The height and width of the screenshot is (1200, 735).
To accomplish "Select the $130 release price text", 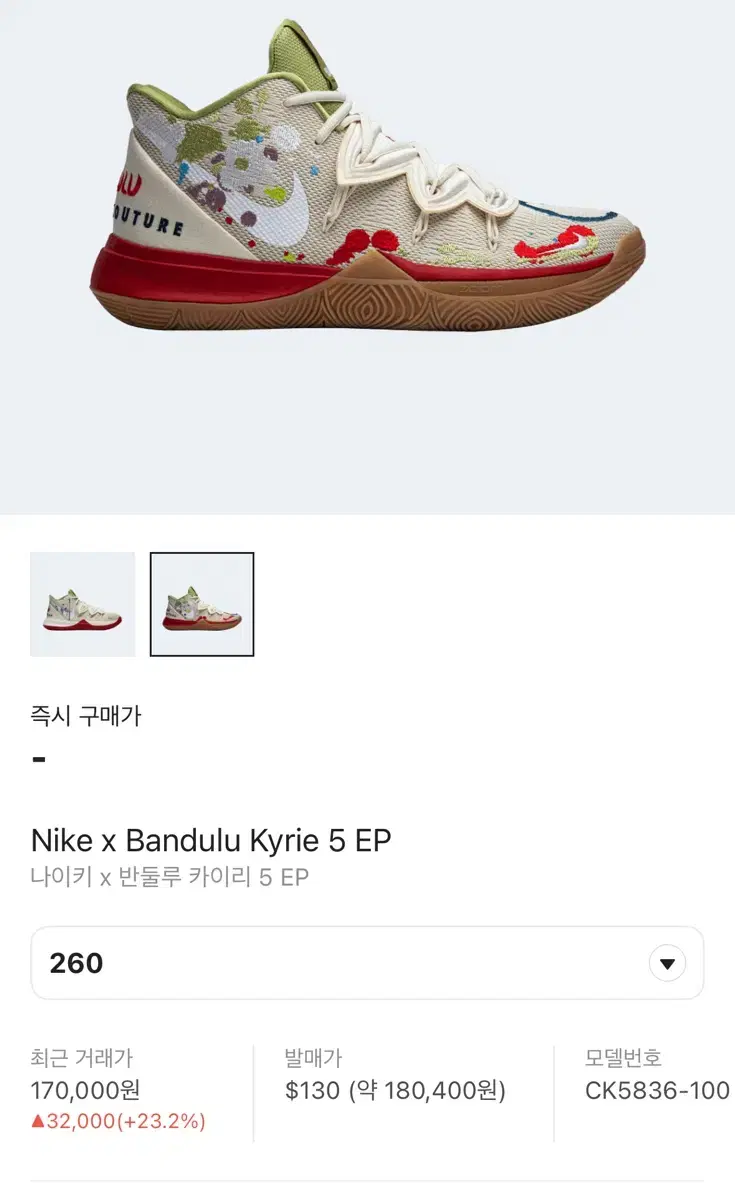I will 311,1092.
